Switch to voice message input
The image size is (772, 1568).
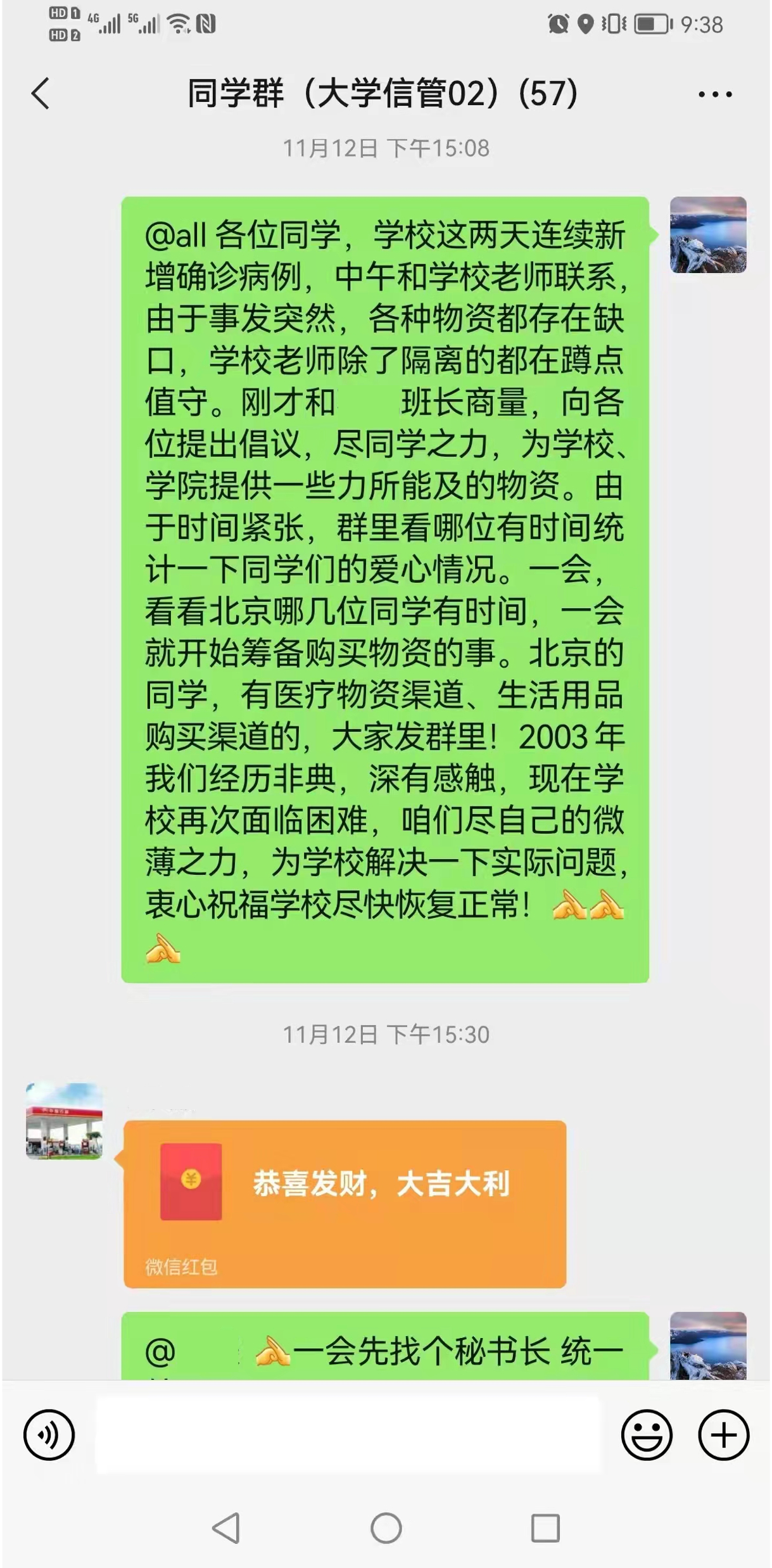pos(49,1435)
